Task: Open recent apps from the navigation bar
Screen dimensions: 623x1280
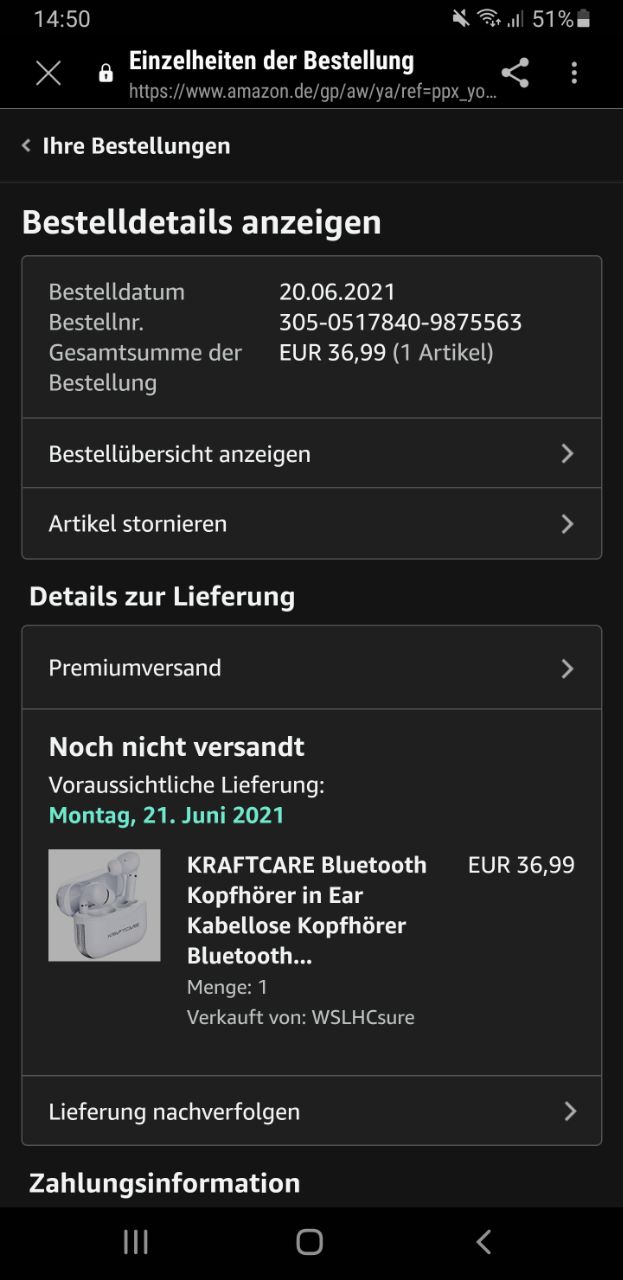Action: (136, 1242)
